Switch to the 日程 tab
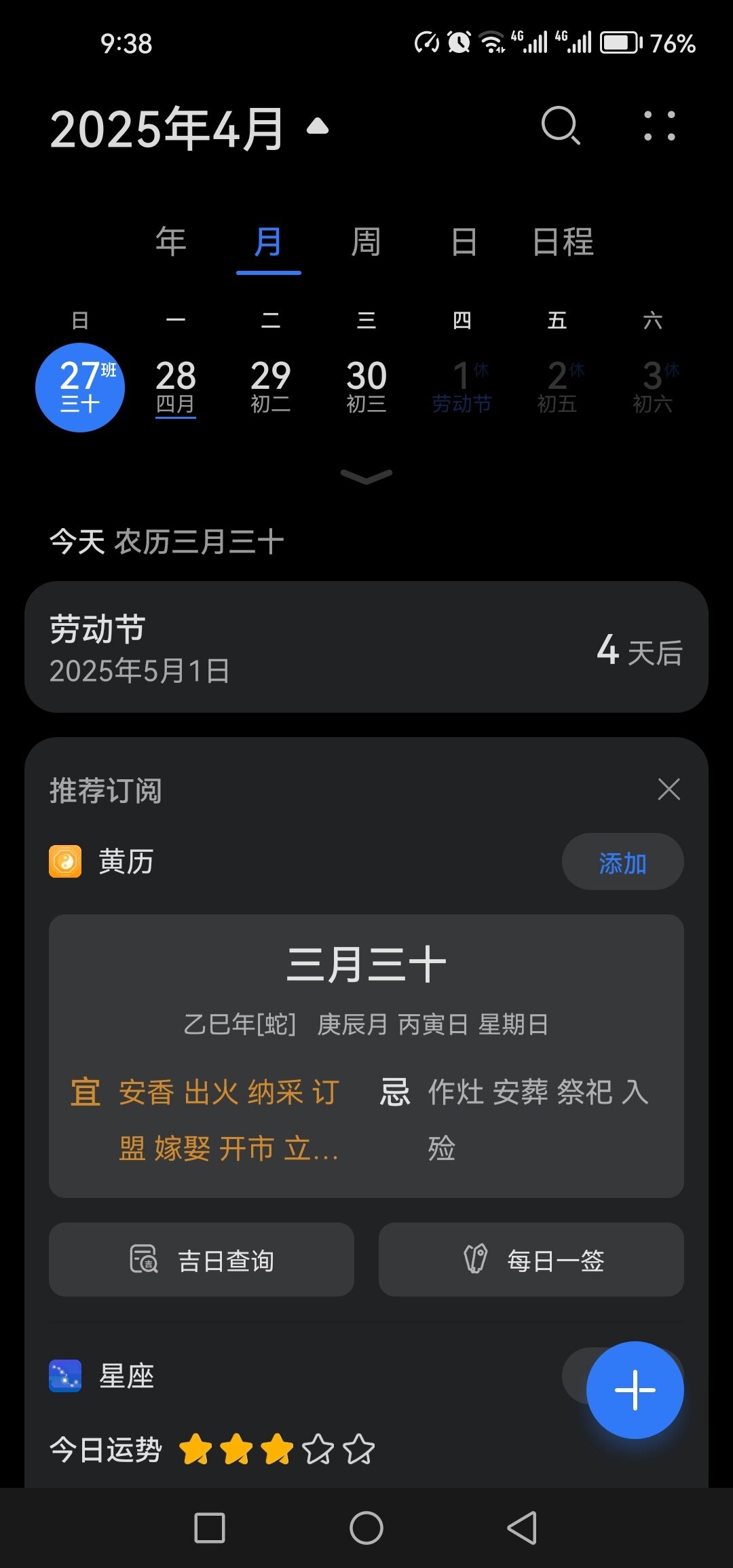 pos(563,242)
